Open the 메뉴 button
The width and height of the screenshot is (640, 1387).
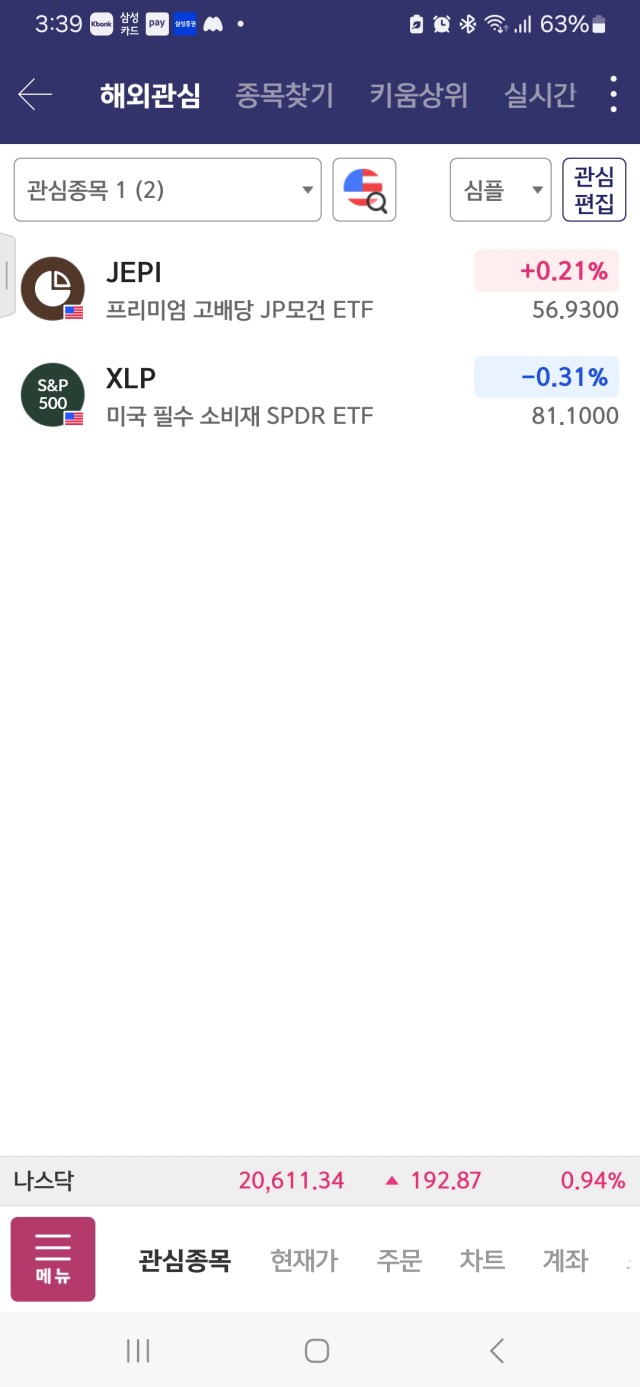click(53, 1259)
